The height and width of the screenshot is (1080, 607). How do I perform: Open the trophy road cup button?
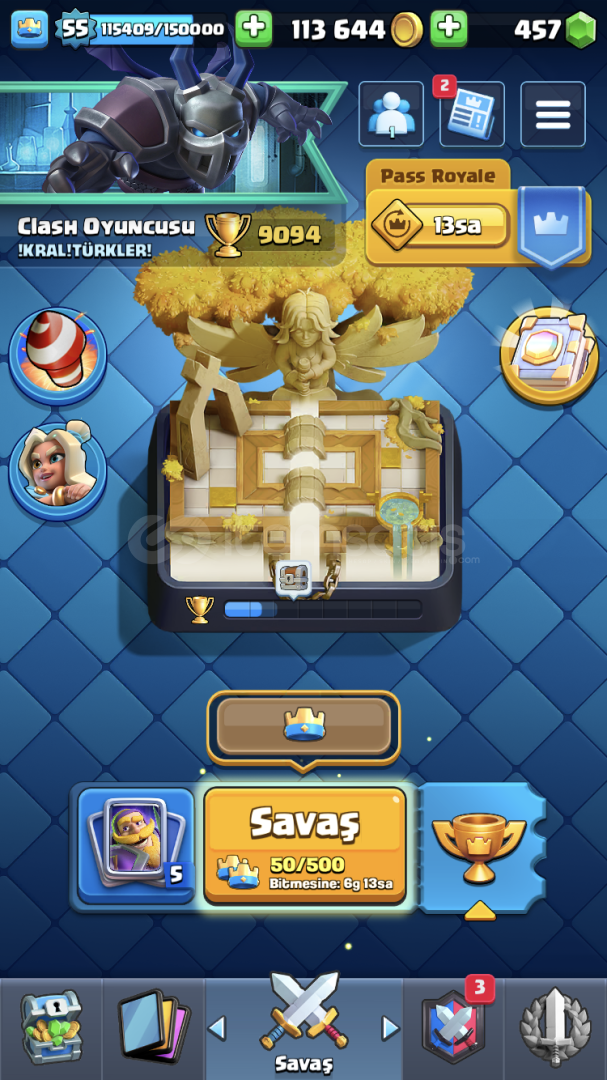[480, 847]
